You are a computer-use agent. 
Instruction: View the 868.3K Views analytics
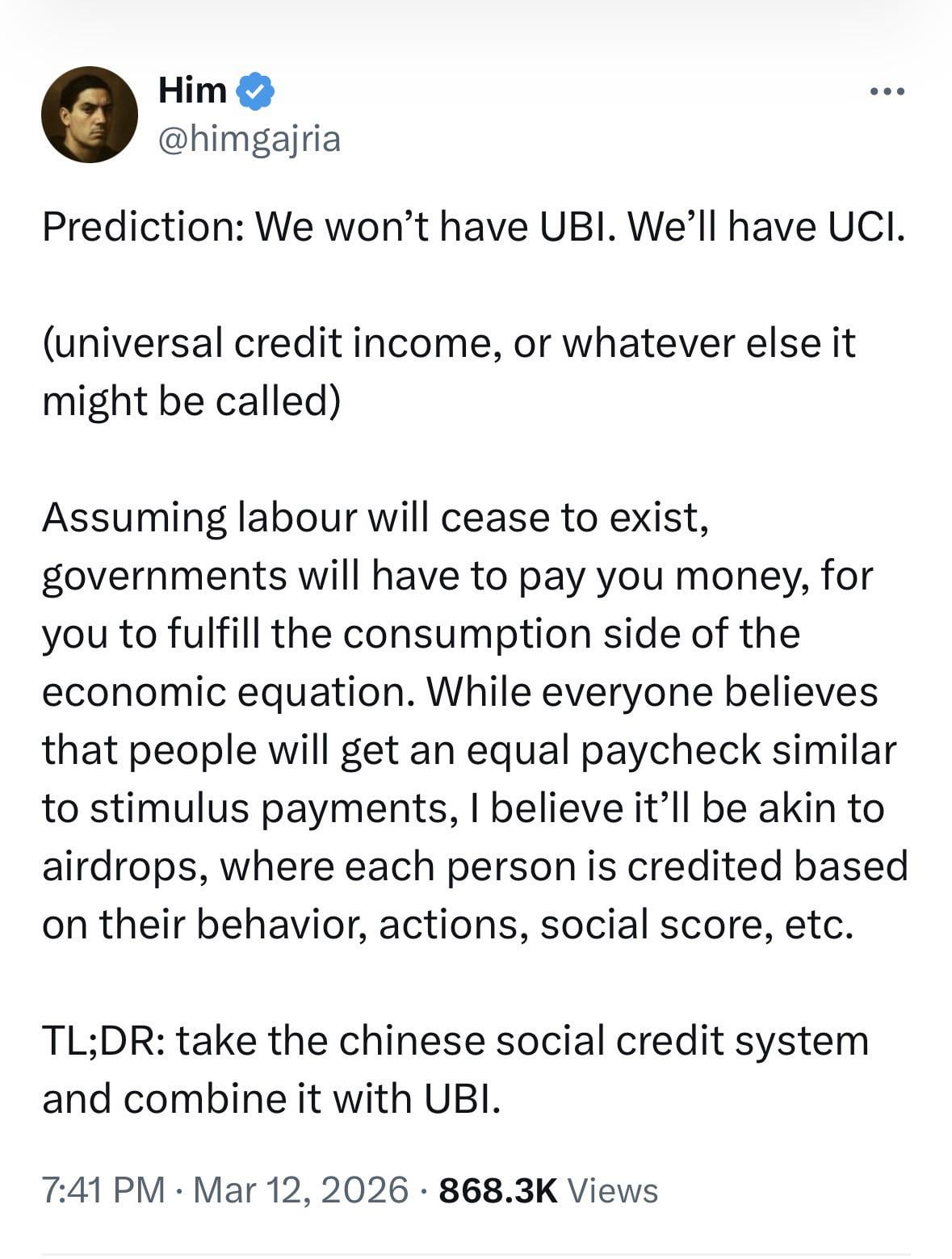(548, 1190)
